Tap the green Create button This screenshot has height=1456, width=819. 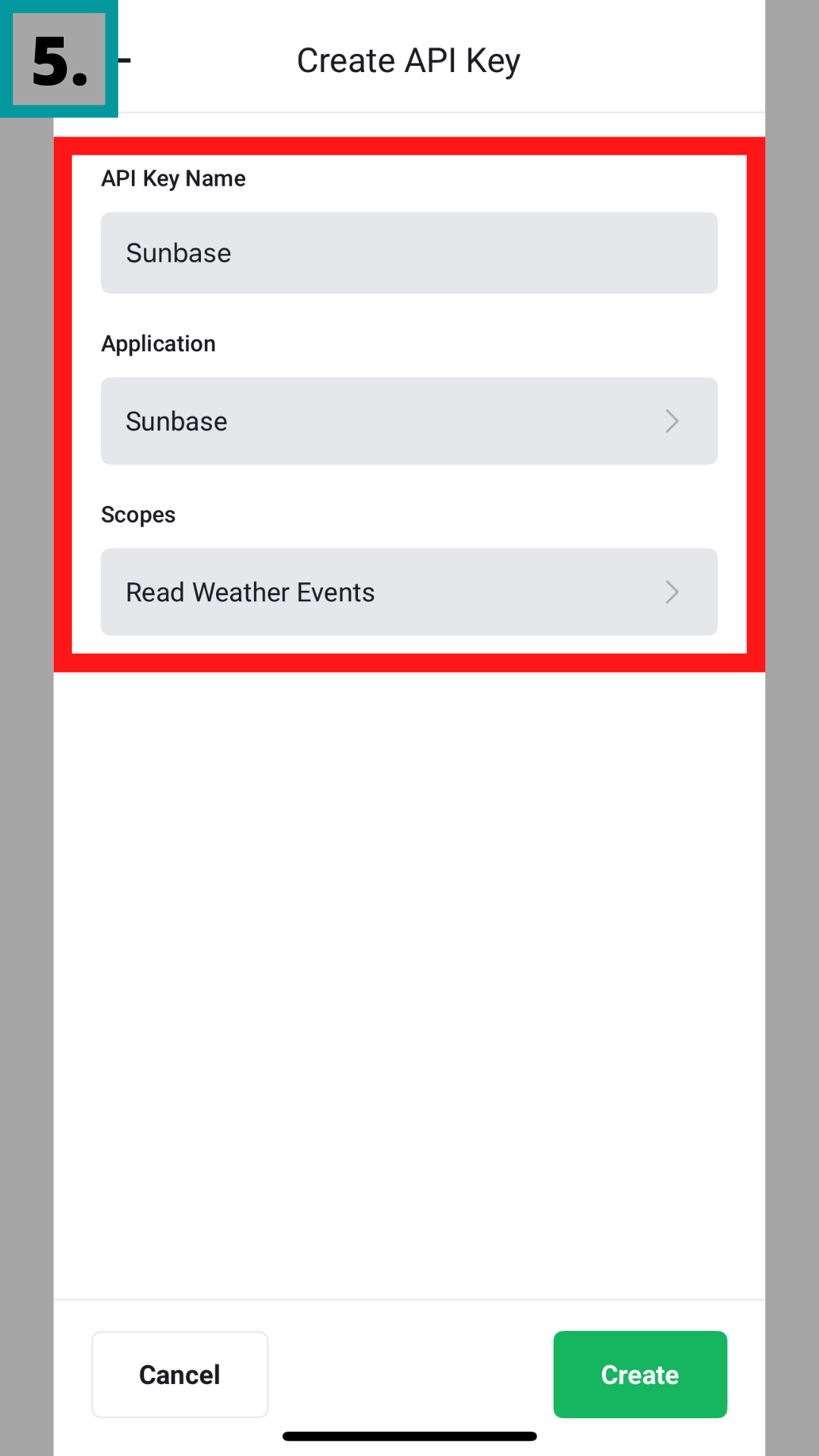[x=639, y=1374]
